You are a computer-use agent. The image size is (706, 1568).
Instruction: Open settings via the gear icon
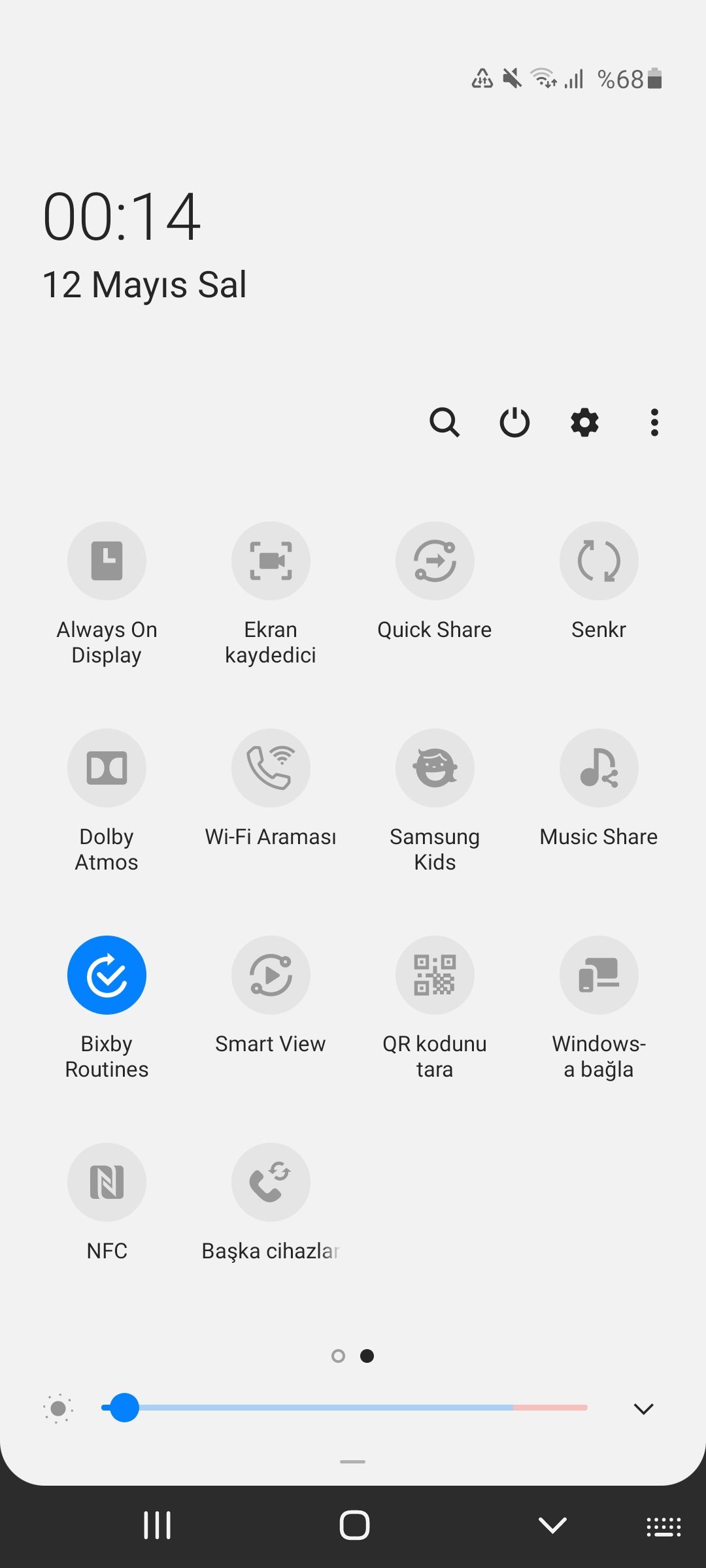(x=584, y=422)
